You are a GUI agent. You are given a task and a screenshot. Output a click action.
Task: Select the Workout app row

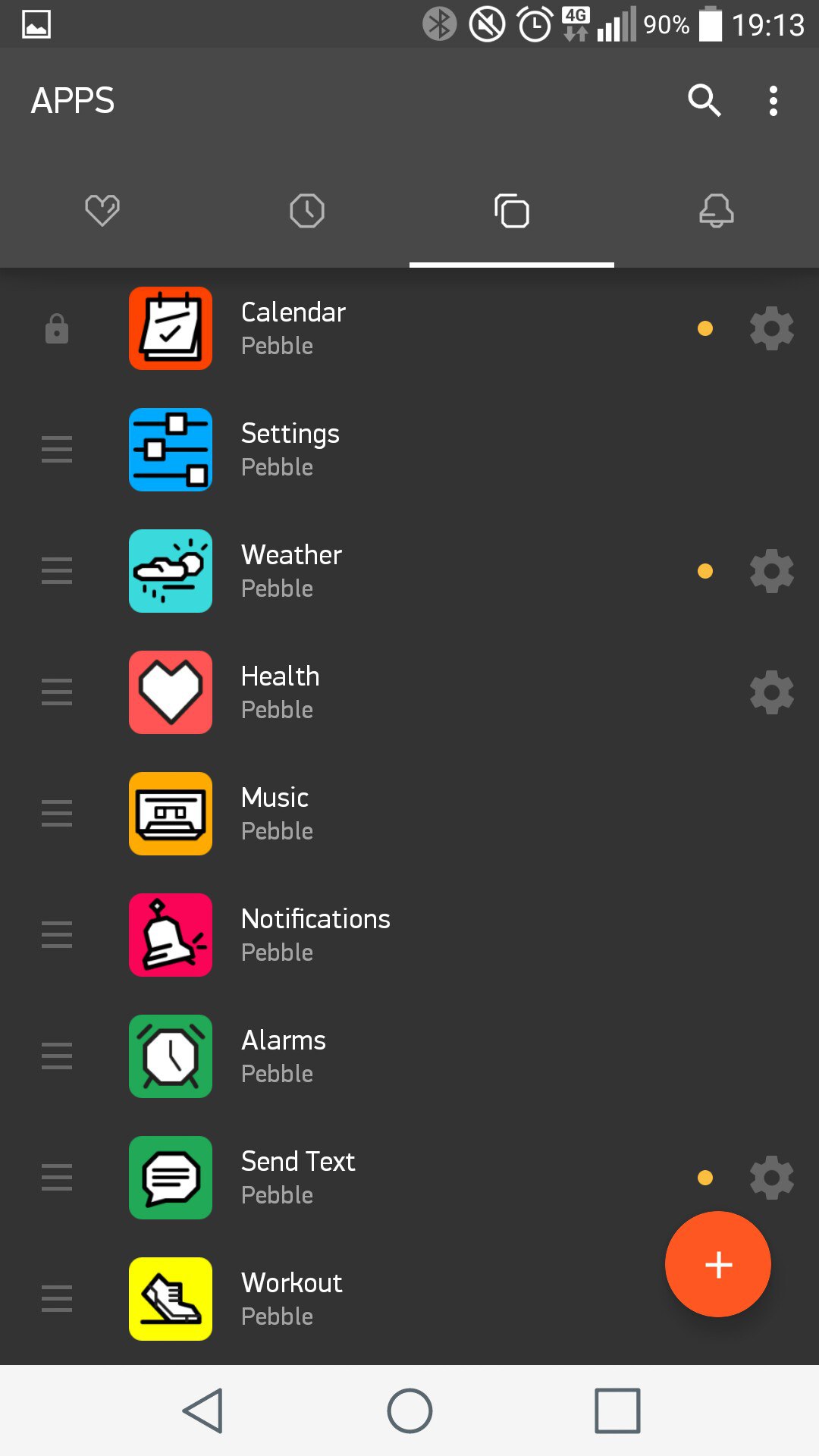[x=409, y=1299]
